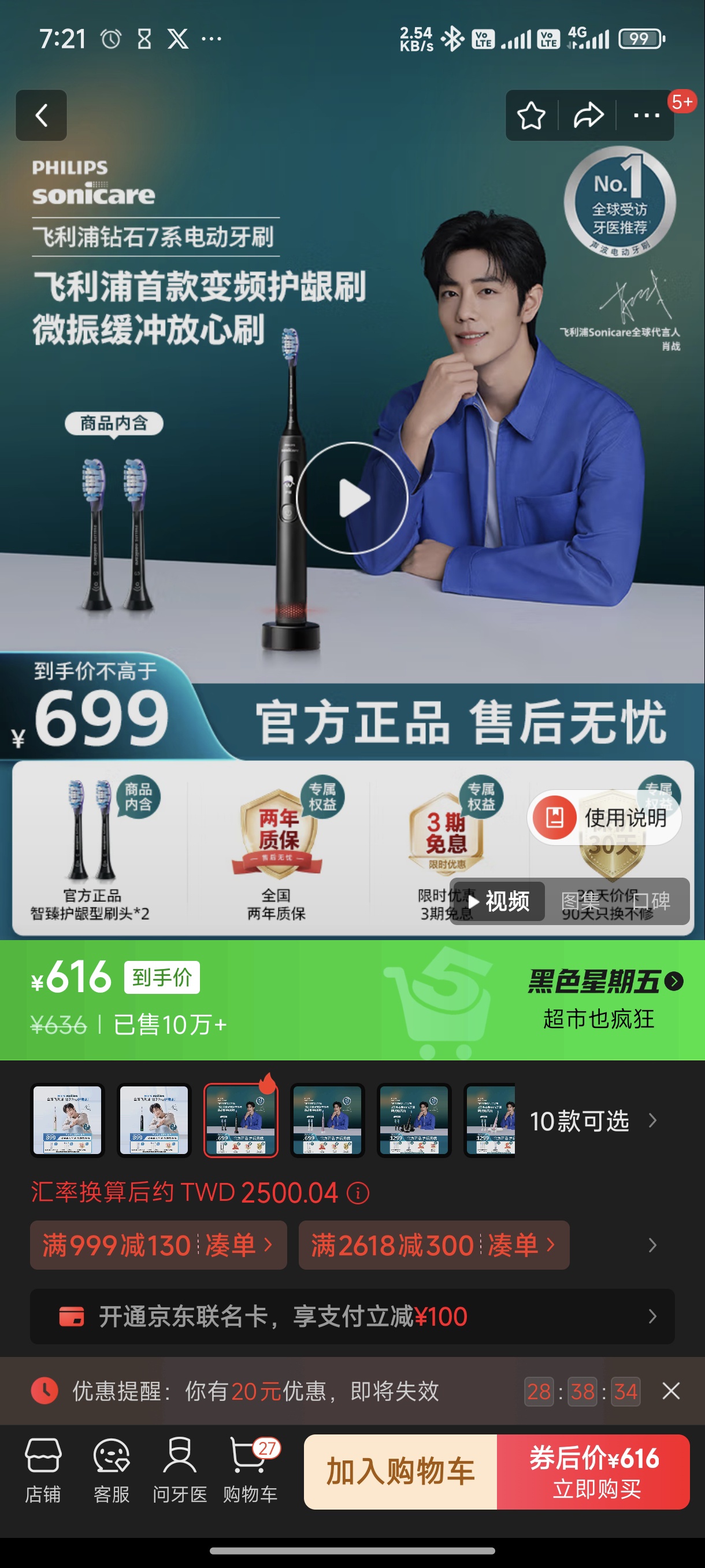This screenshot has height=1568, width=705.
Task: Go back using the top-left arrow
Action: click(42, 115)
